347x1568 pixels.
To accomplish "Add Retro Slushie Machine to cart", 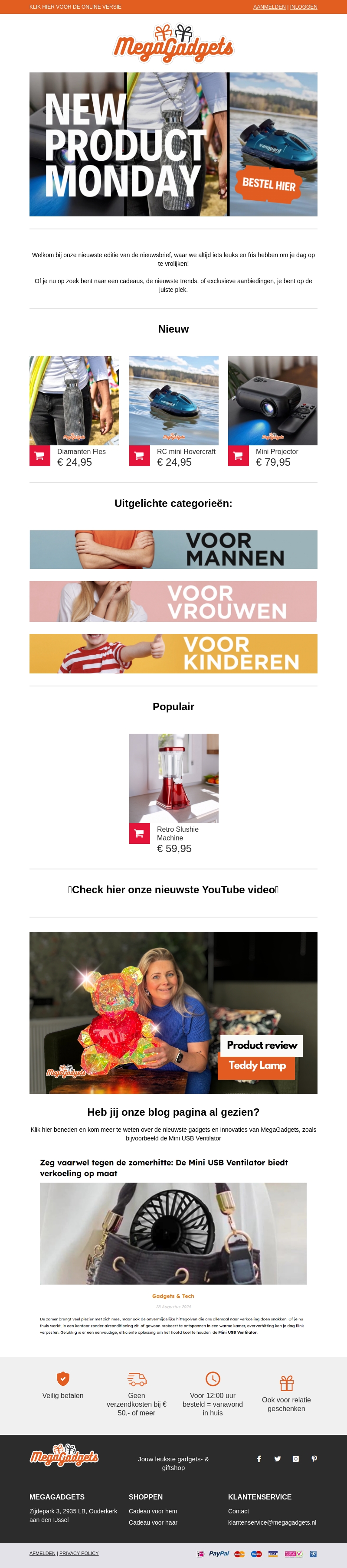I will (x=139, y=833).
